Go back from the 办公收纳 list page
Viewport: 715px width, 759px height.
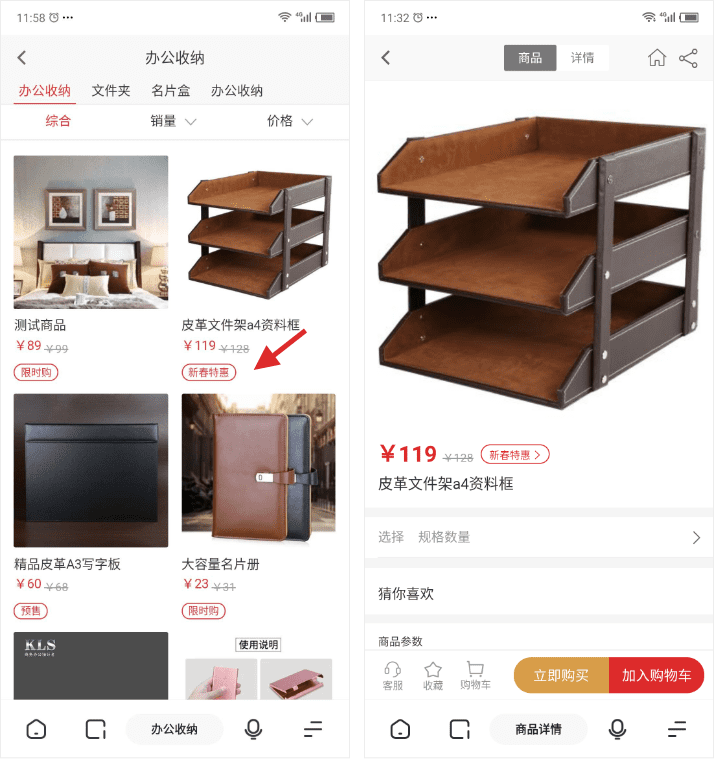[22, 58]
